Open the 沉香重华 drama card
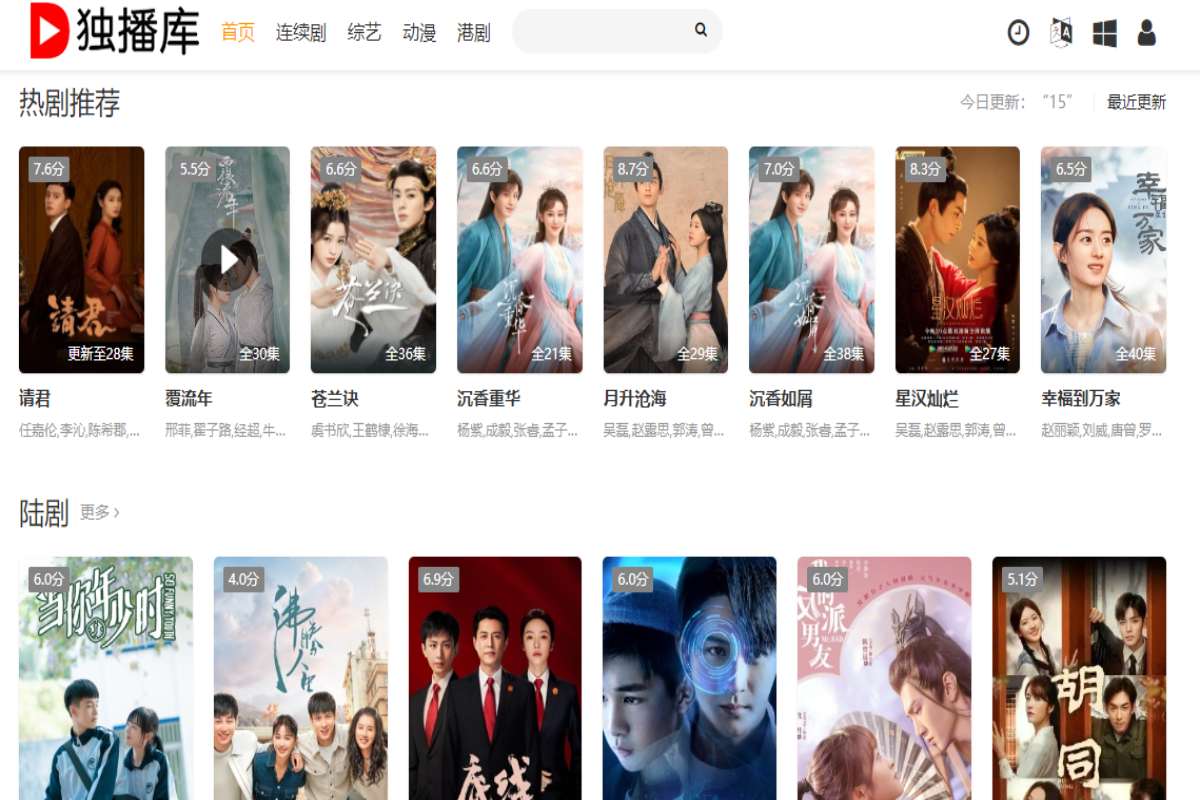 (x=519, y=260)
